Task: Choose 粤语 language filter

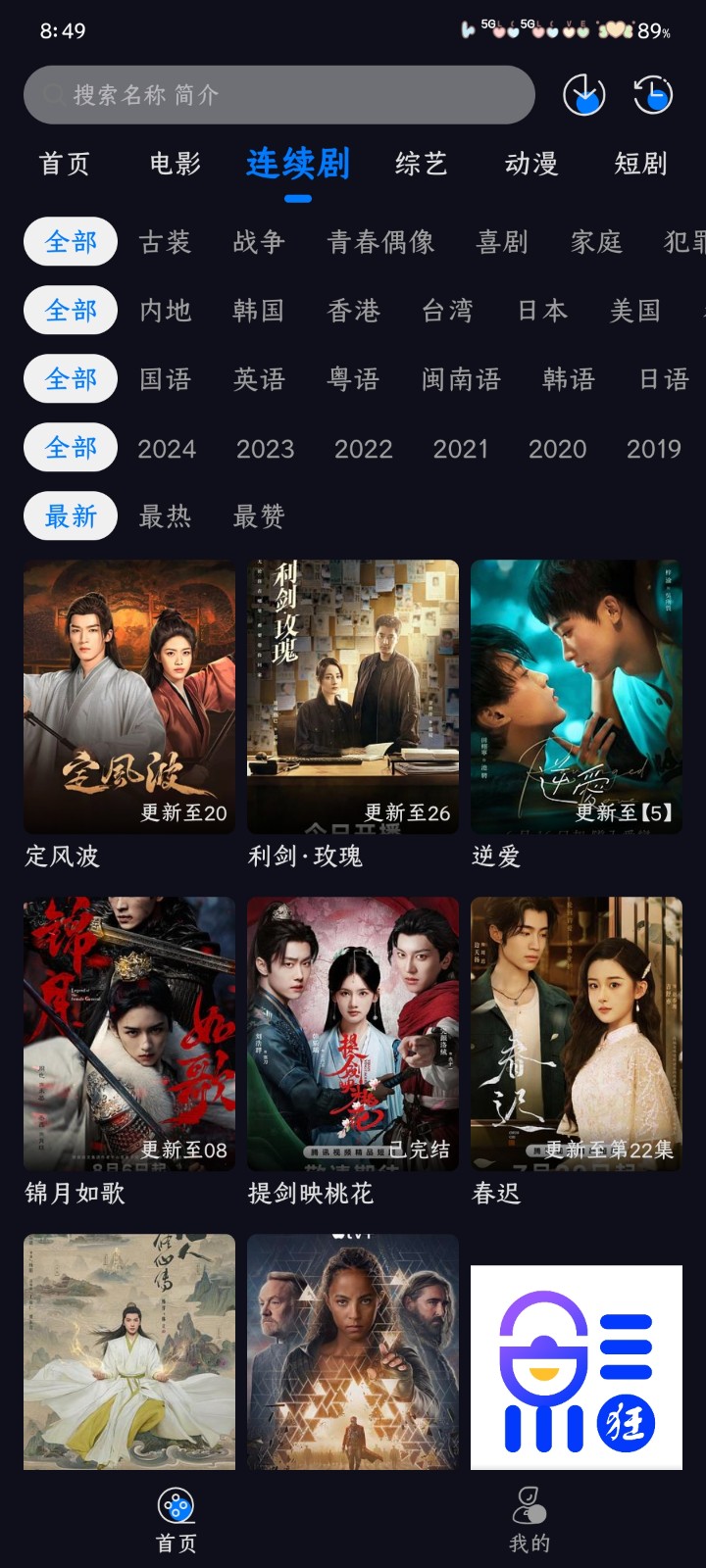Action: [x=353, y=379]
